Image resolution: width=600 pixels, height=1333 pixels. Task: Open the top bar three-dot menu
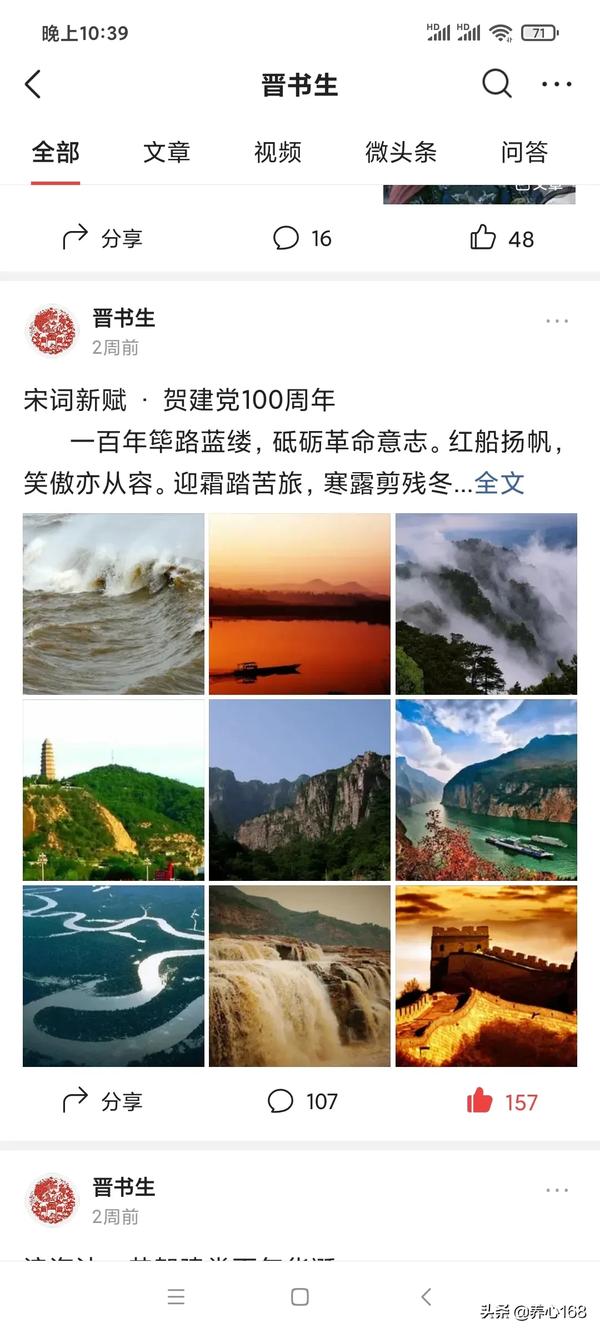pyautogui.click(x=556, y=85)
